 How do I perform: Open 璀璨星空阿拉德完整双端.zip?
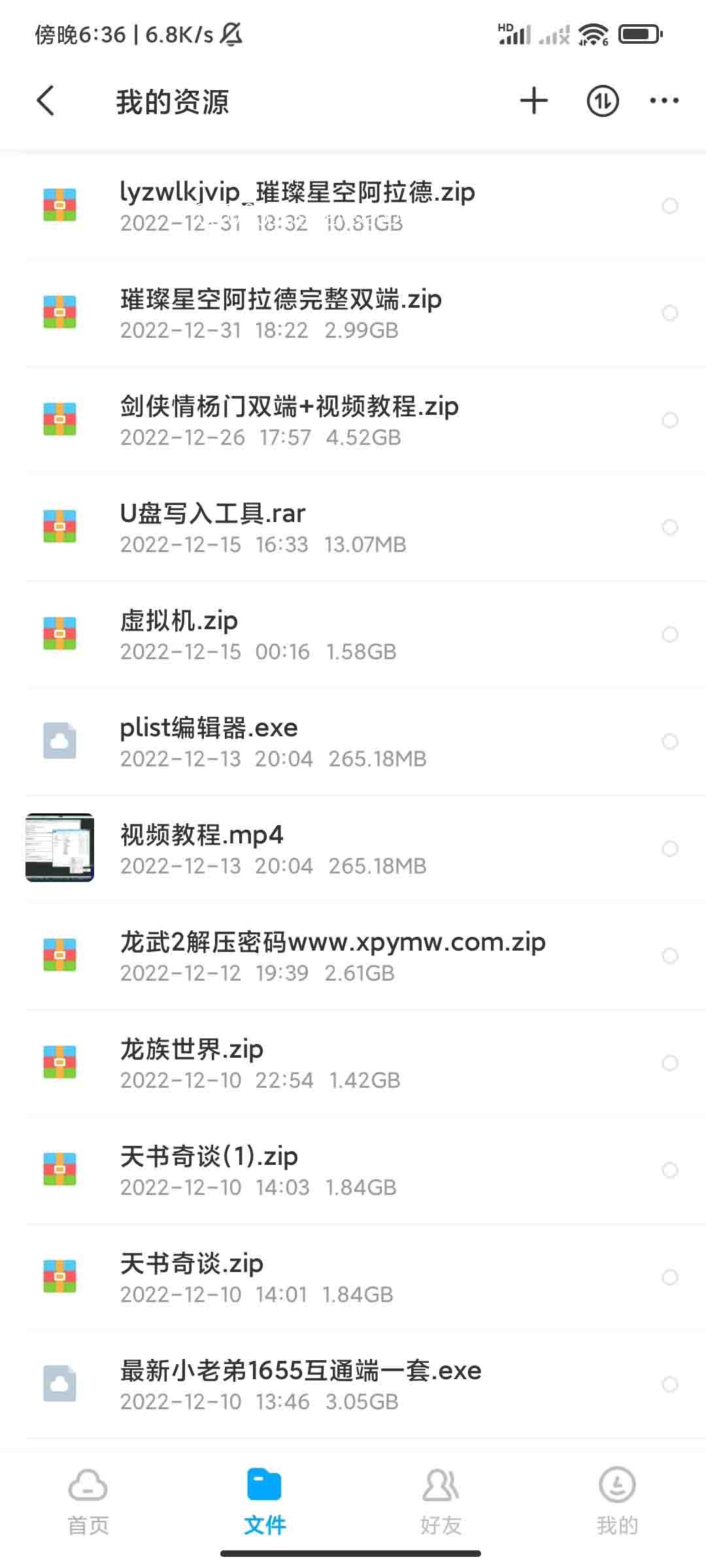point(281,313)
